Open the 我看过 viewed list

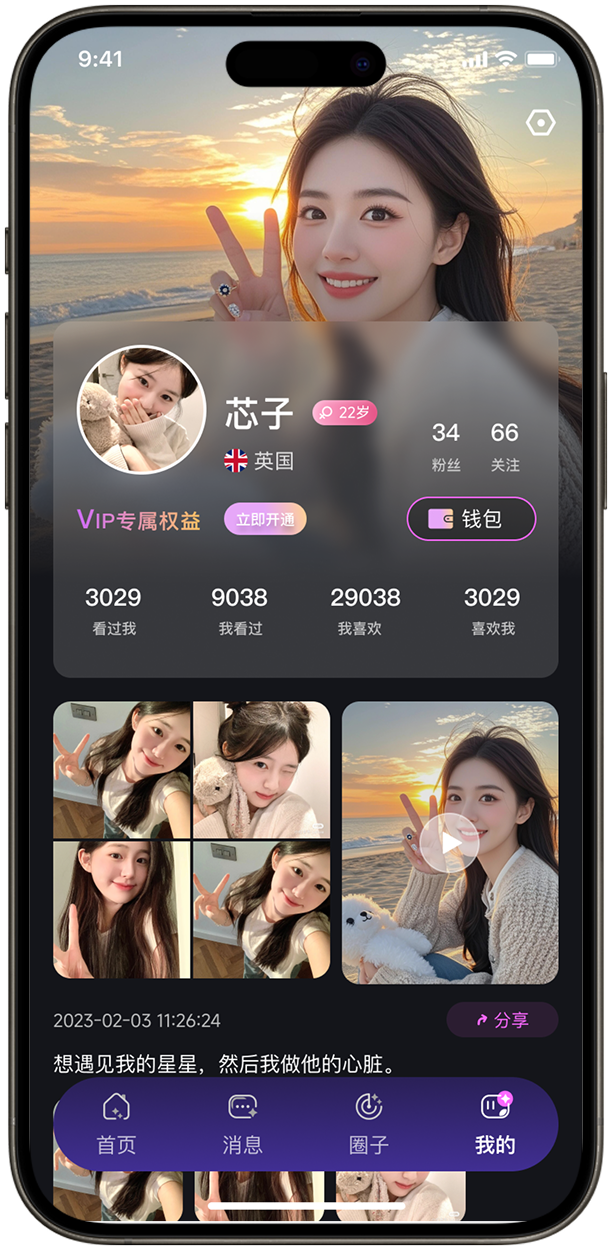(239, 610)
